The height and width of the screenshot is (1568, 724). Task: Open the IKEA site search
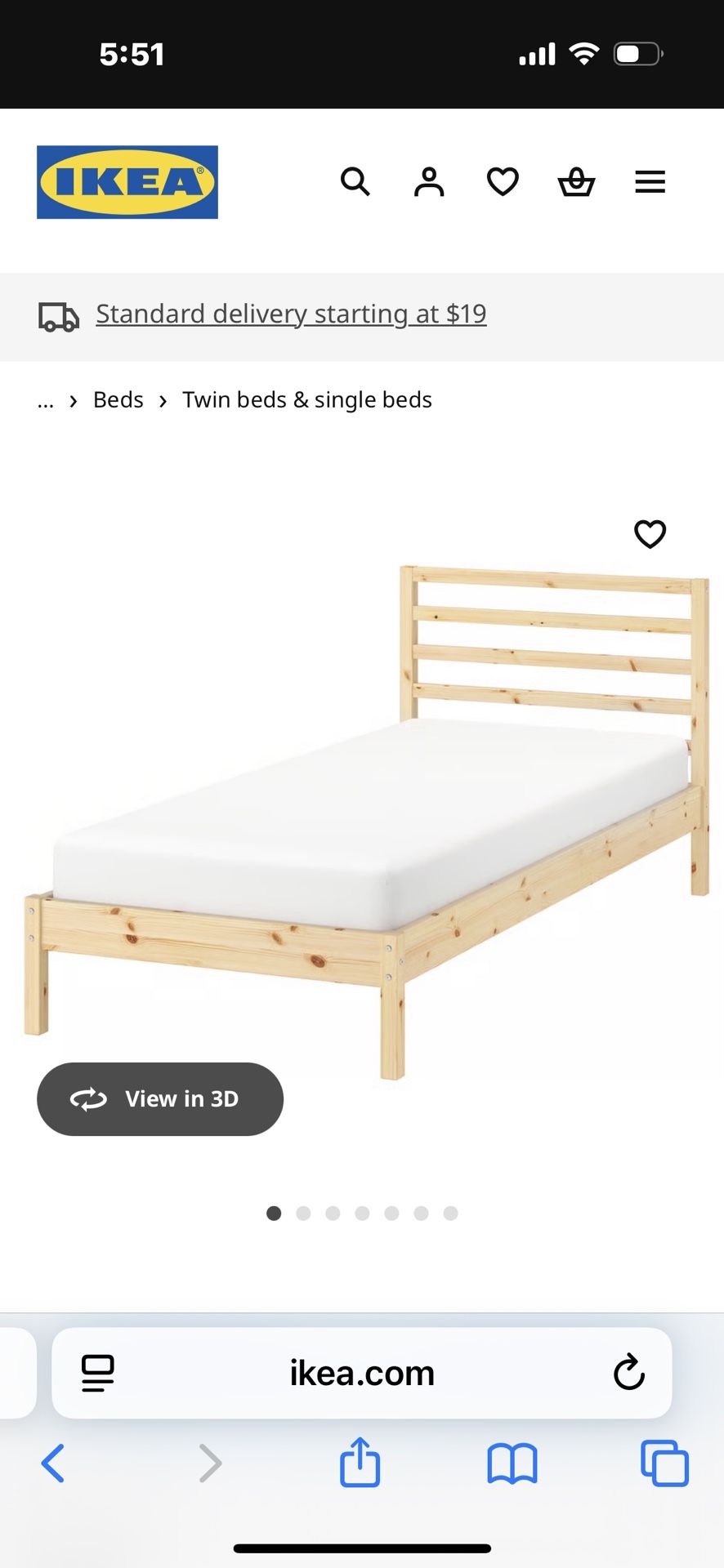point(355,181)
